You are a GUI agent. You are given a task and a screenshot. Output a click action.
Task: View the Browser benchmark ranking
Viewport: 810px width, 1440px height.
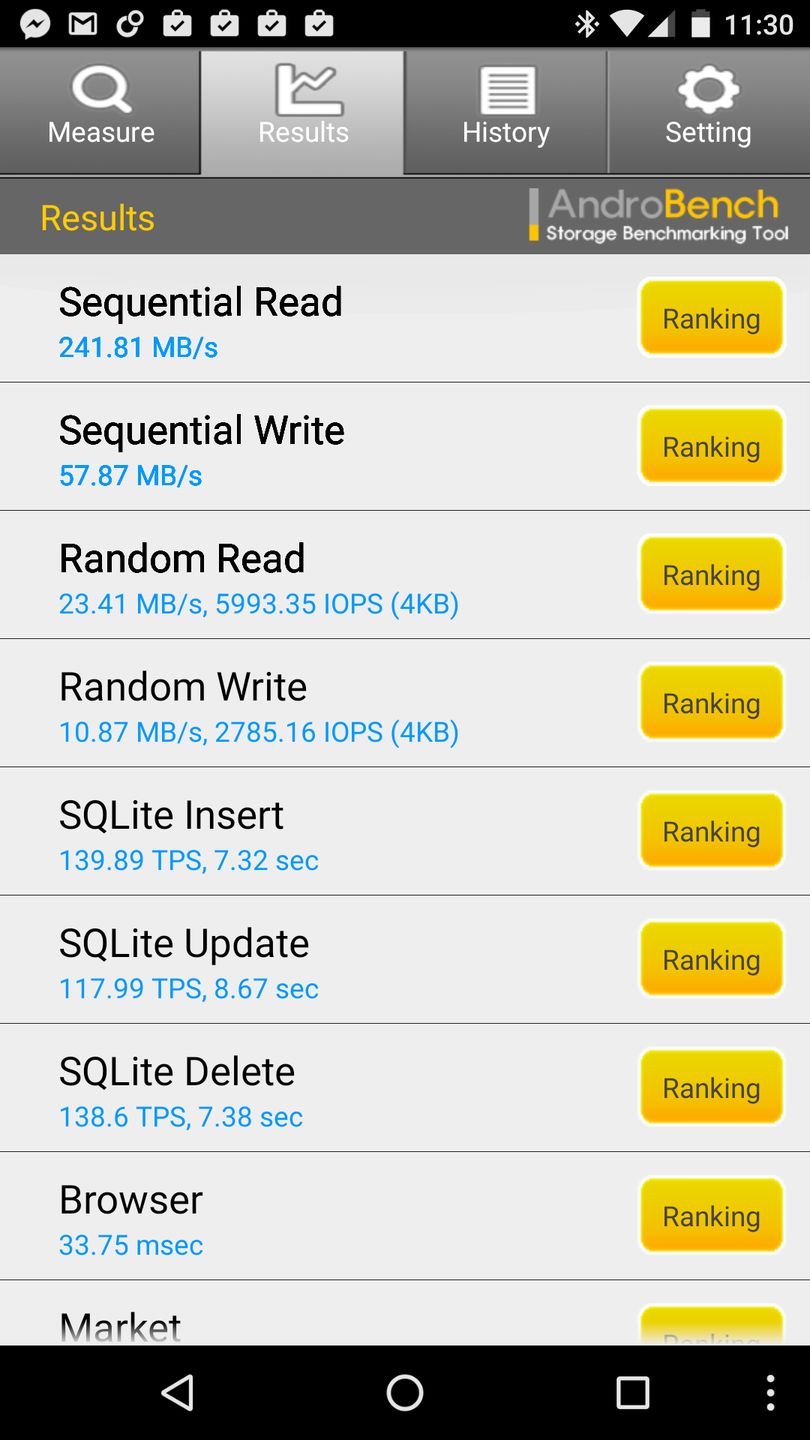[711, 1215]
